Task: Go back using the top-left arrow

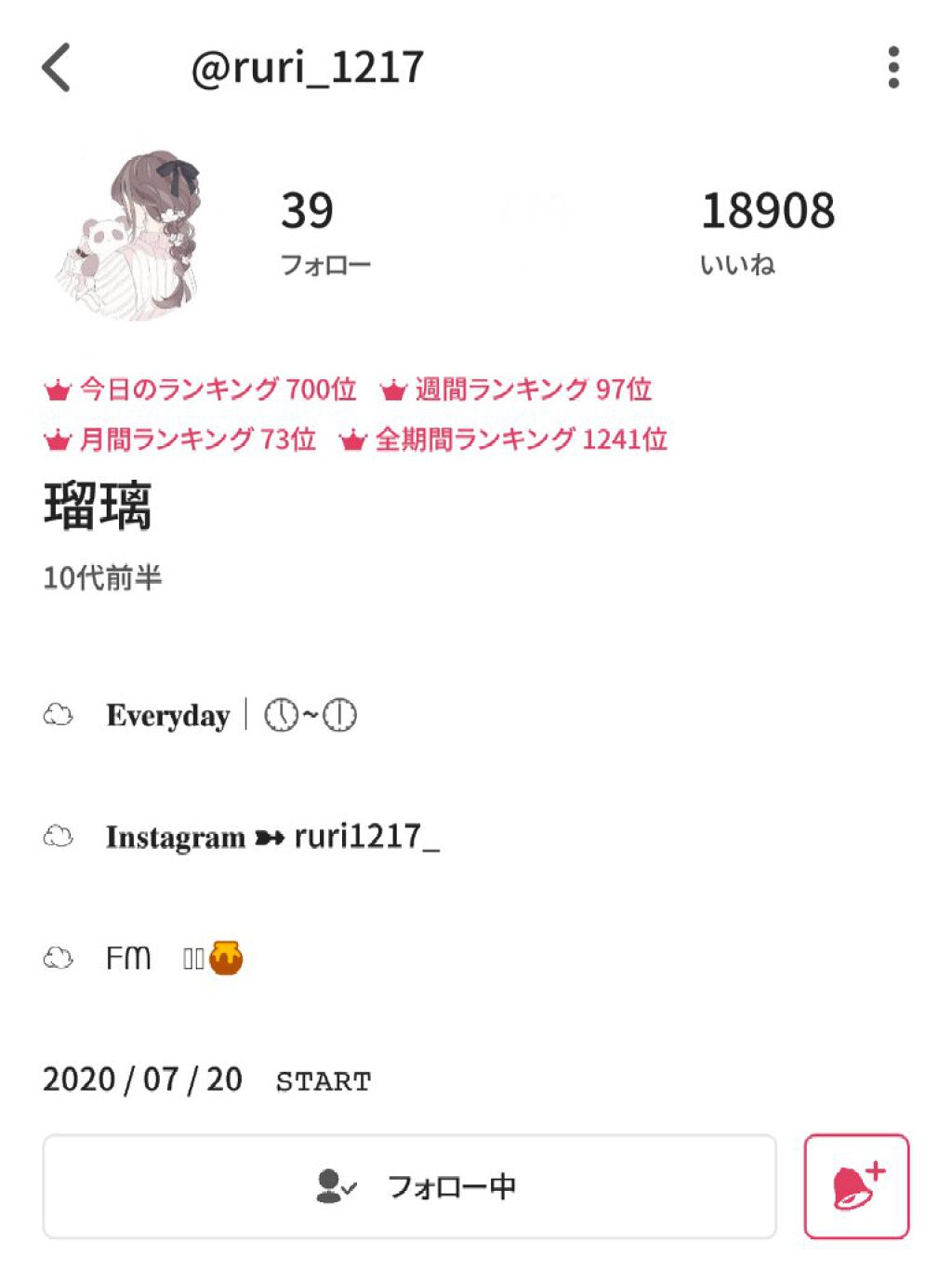Action: 57,68
